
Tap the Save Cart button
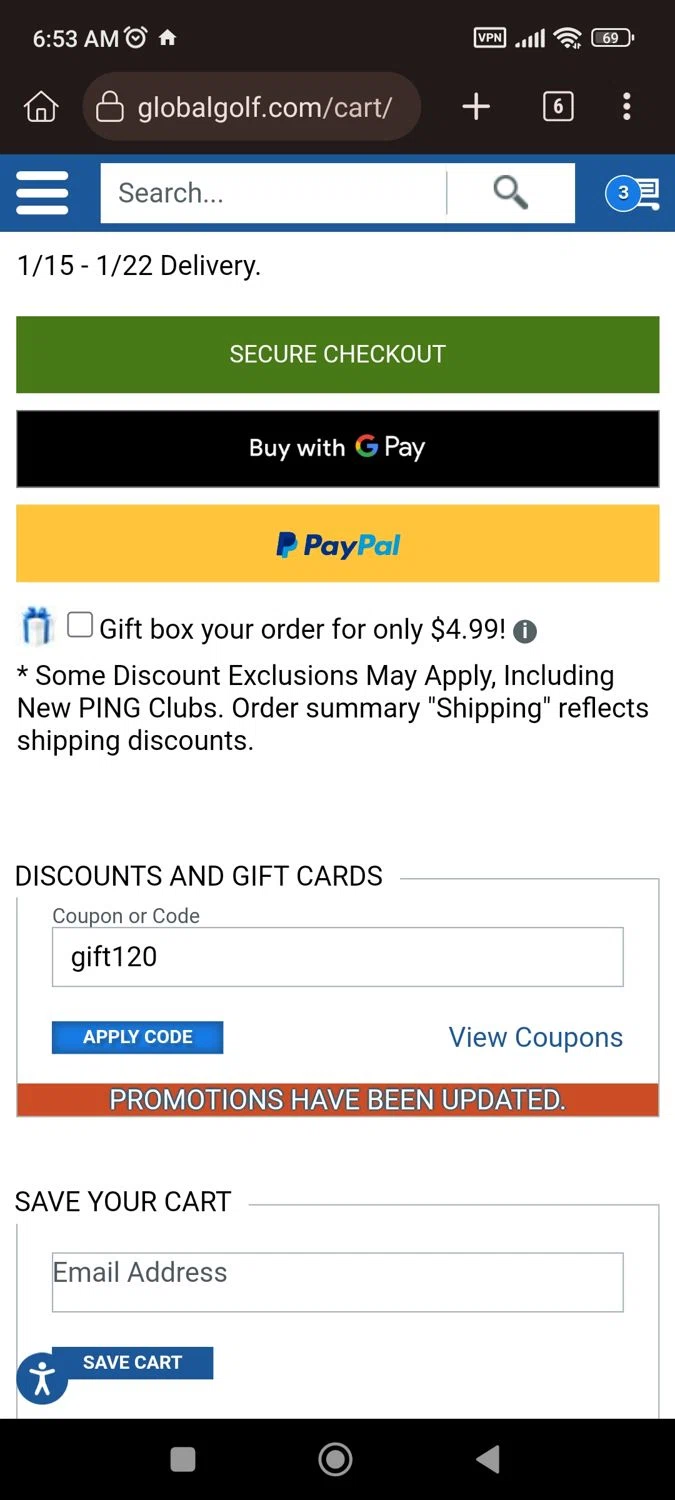(132, 1362)
